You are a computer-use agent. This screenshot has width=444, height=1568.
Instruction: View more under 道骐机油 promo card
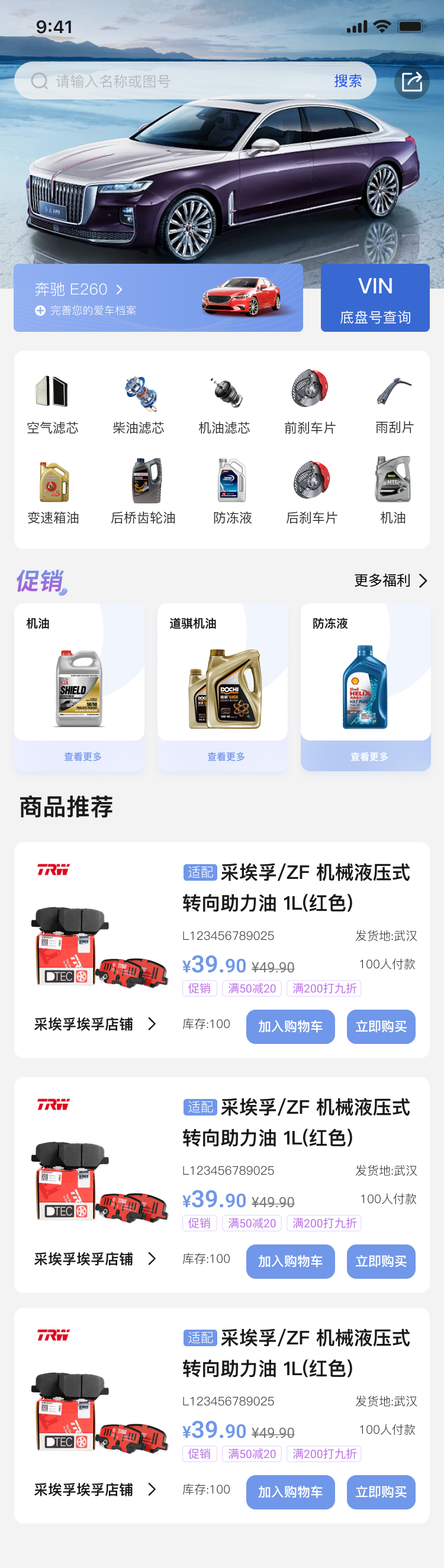[x=226, y=756]
